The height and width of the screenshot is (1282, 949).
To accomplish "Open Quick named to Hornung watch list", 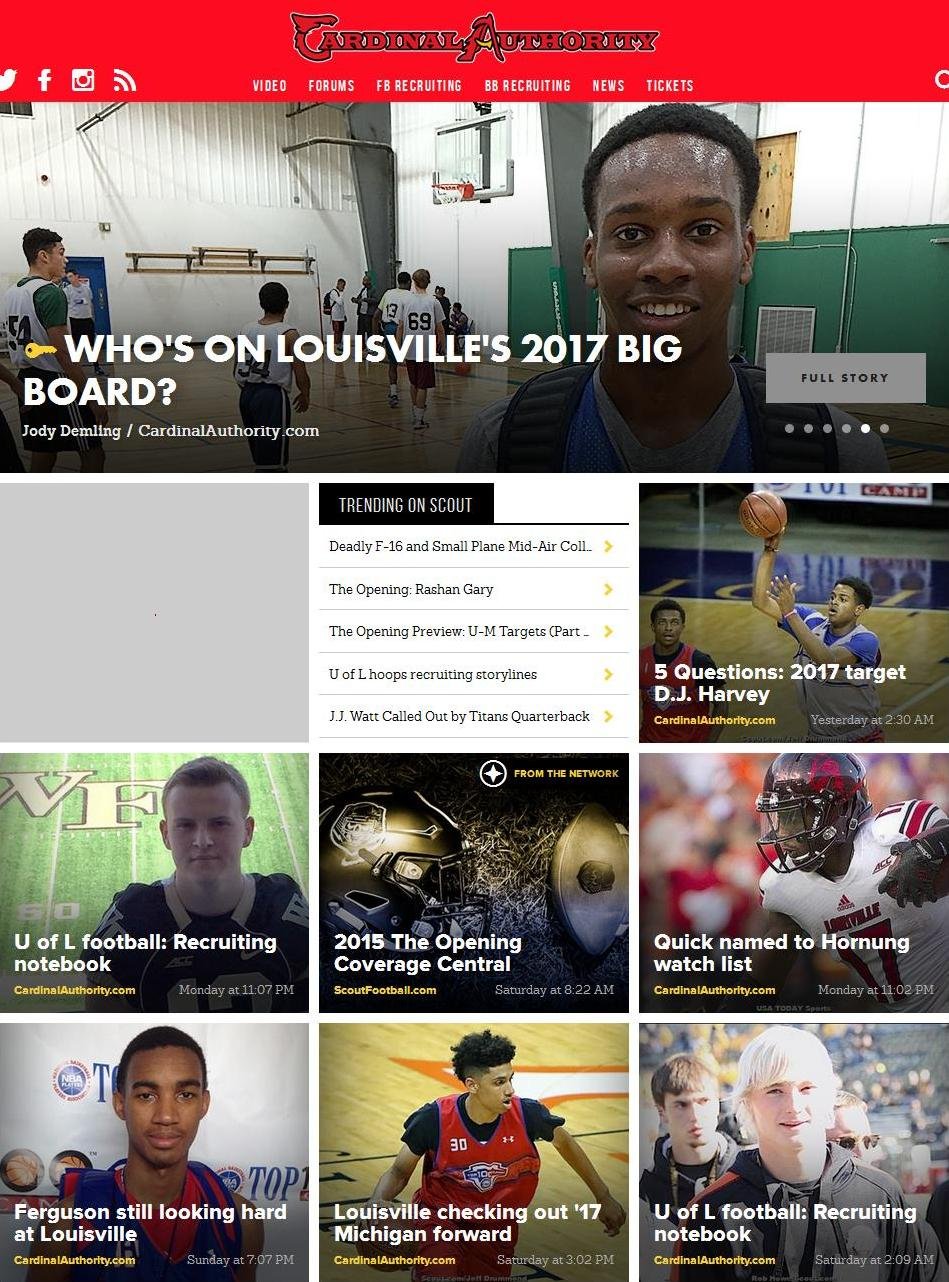I will 781,953.
